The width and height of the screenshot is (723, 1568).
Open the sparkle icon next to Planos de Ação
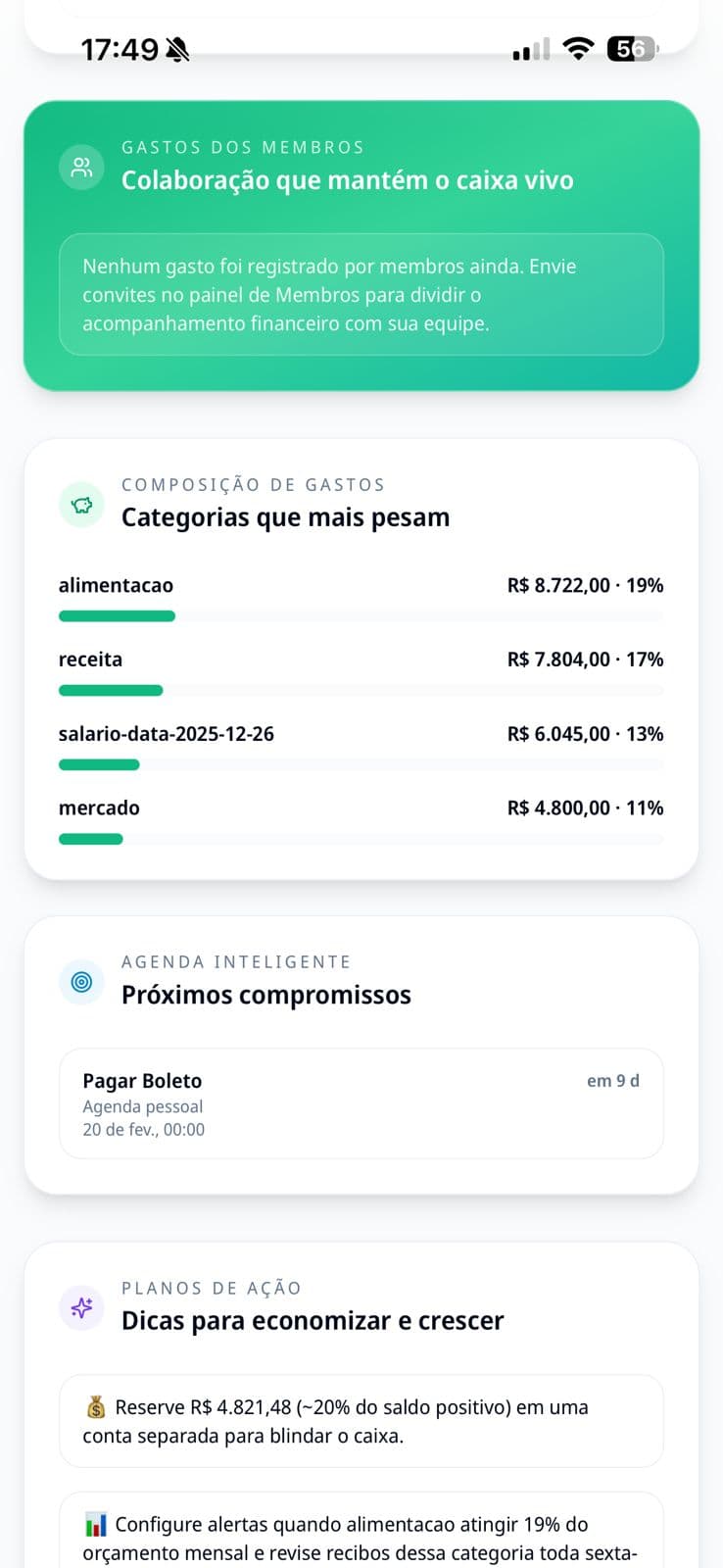click(x=81, y=1307)
